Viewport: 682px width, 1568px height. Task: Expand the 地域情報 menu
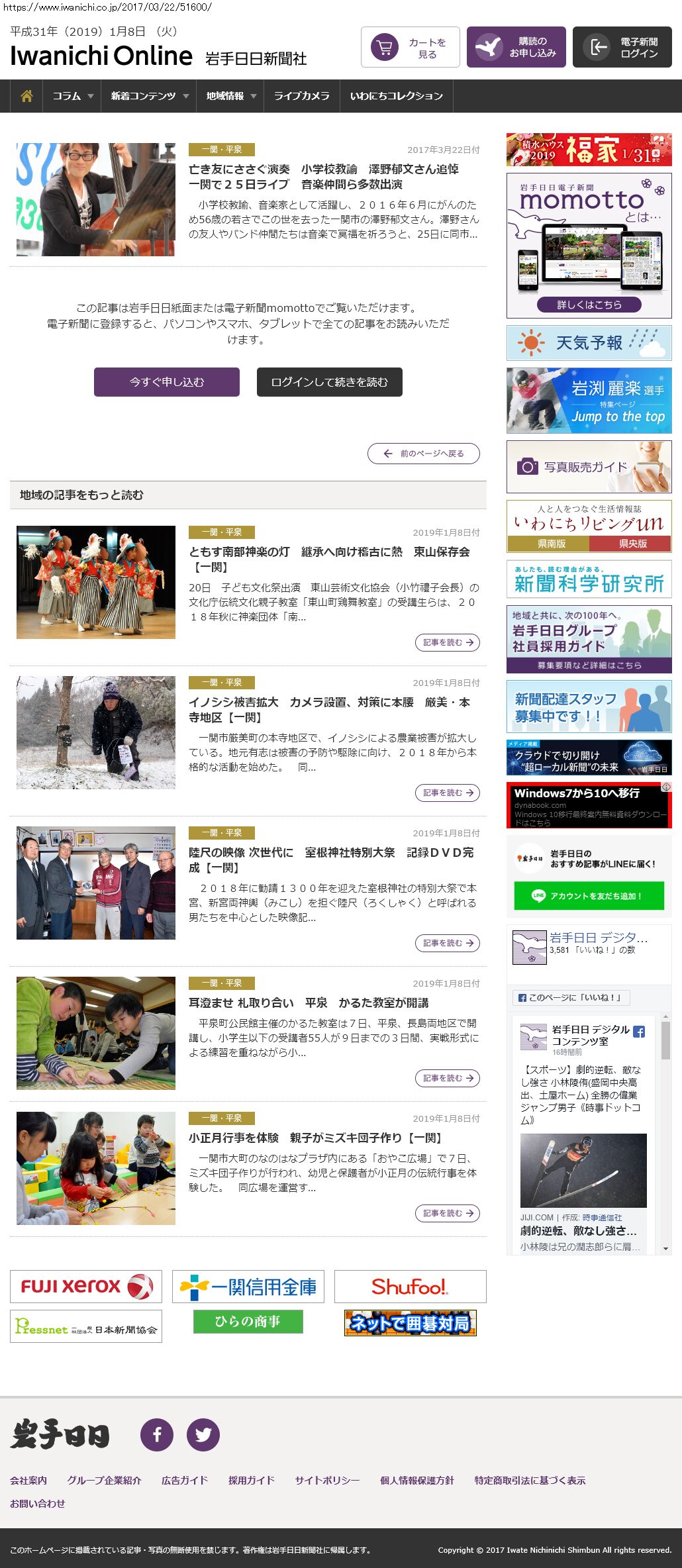point(230,96)
